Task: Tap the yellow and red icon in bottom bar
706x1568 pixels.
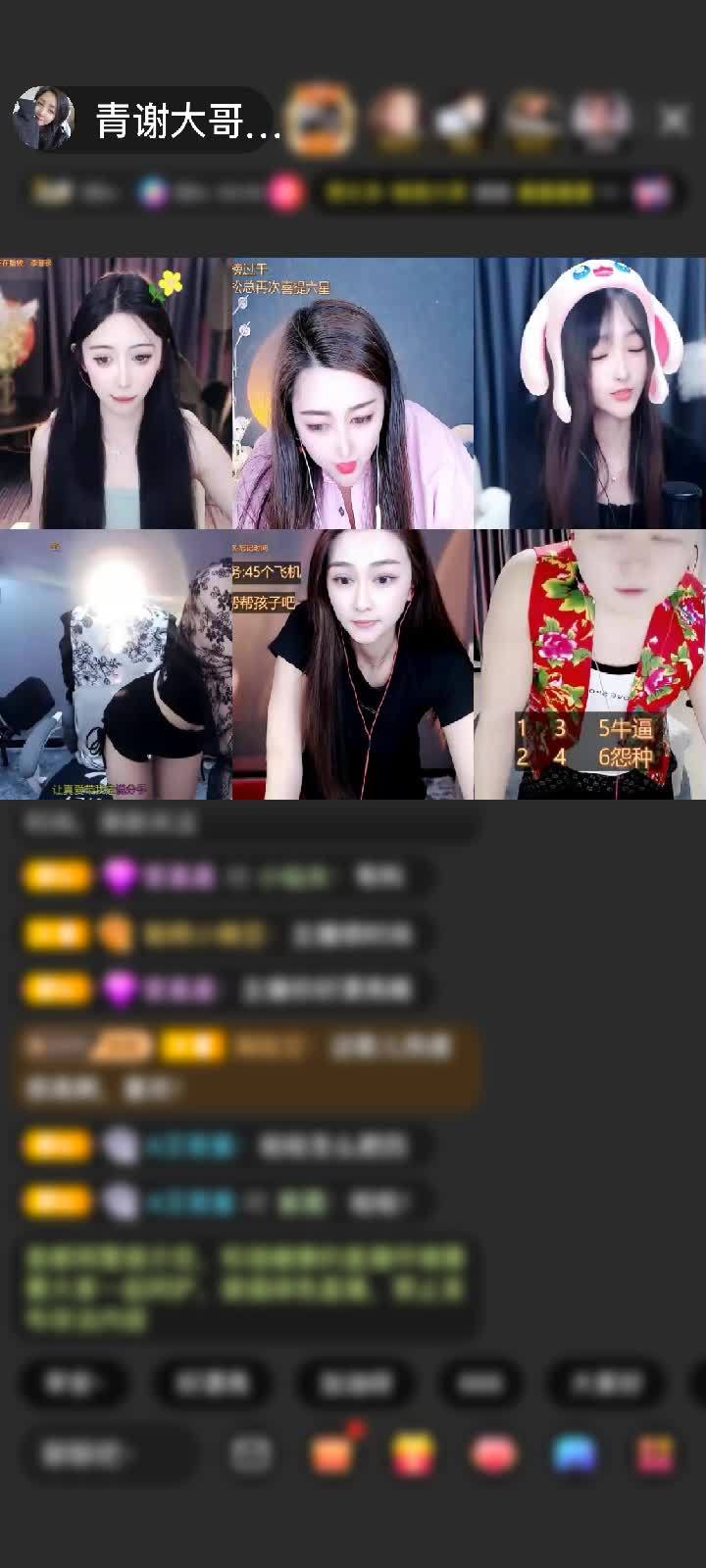Action: tap(413, 1453)
